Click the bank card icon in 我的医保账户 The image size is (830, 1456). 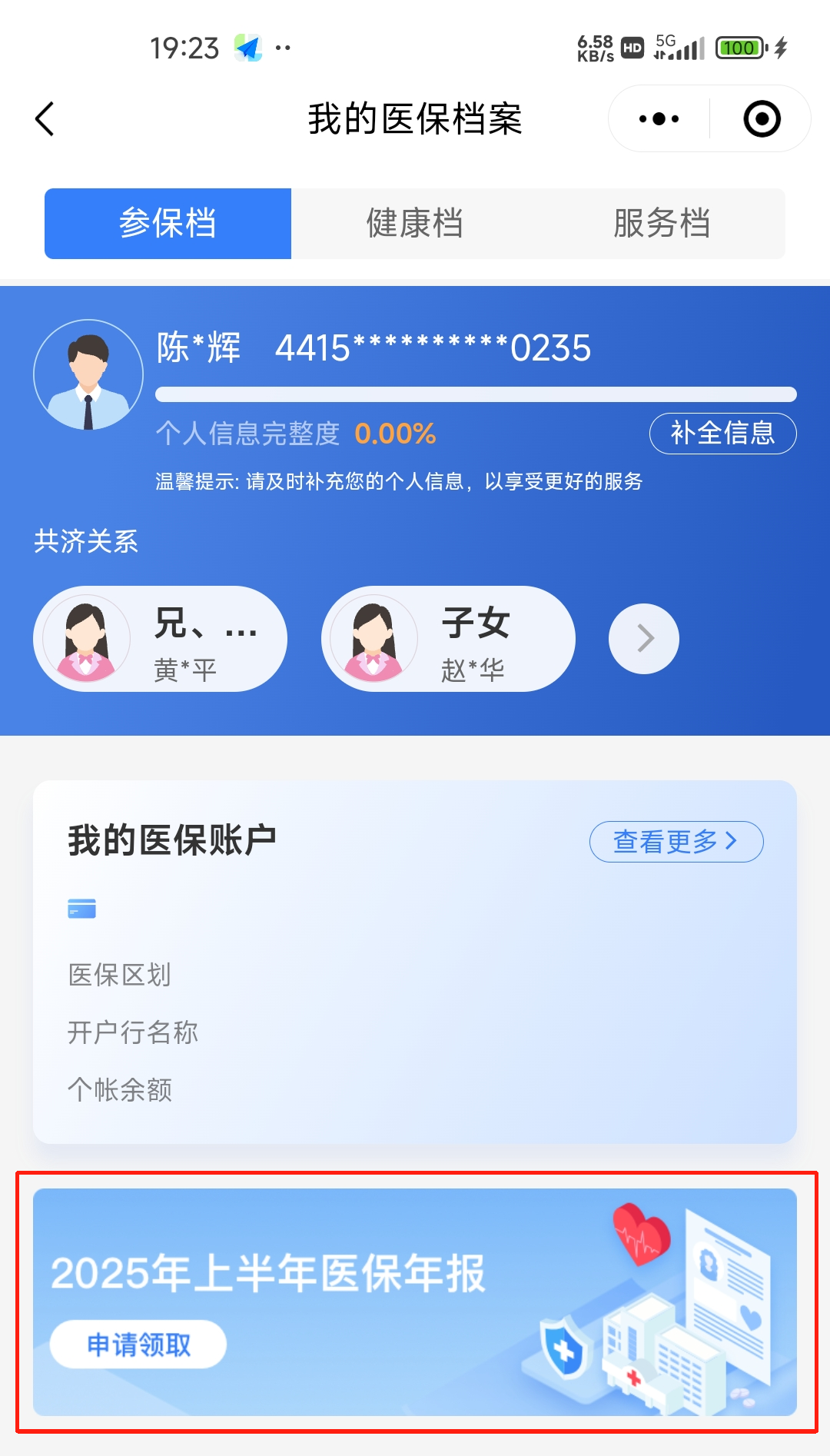81,908
